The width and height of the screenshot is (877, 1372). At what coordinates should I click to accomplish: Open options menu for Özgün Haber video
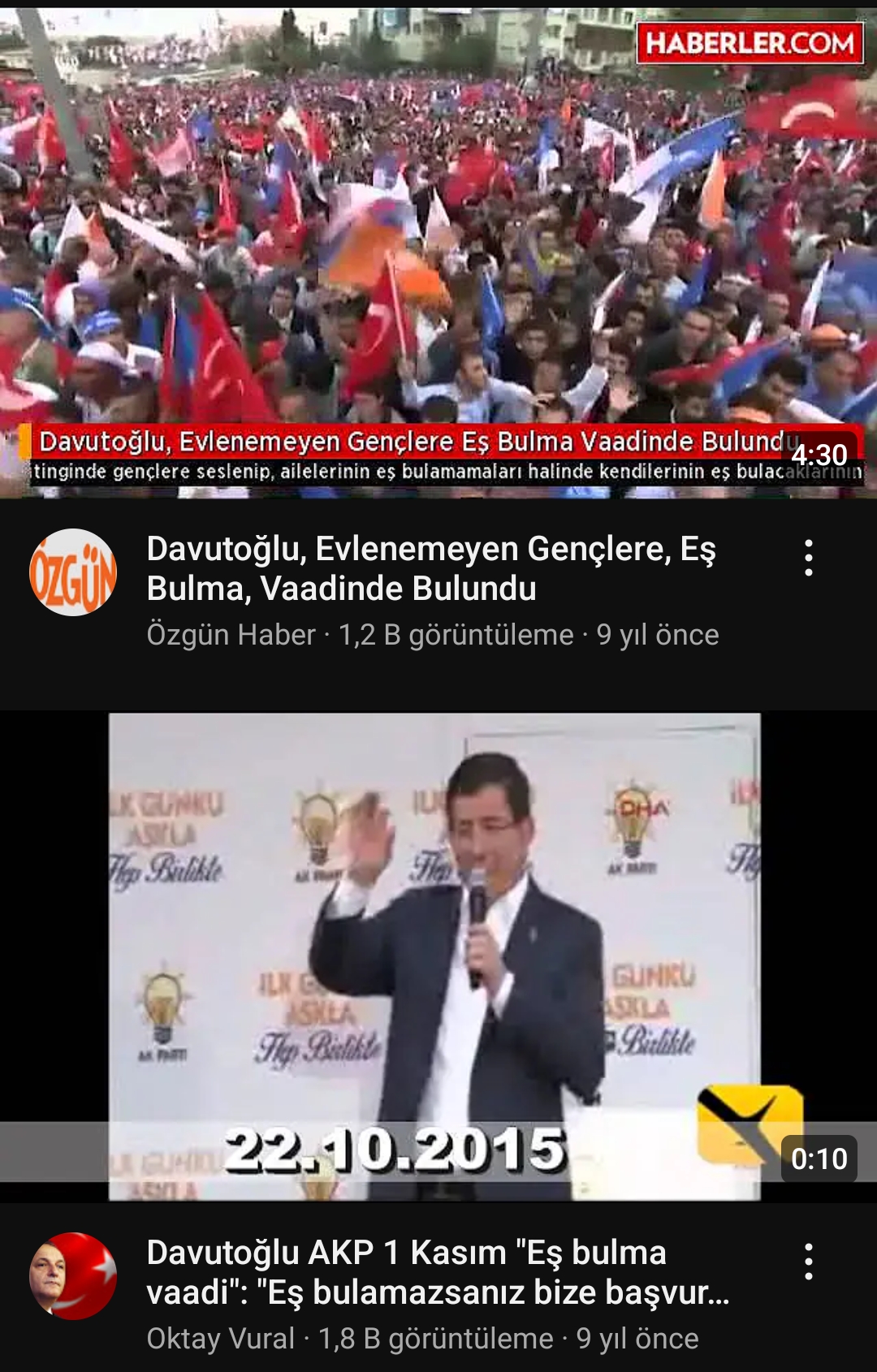click(x=808, y=558)
